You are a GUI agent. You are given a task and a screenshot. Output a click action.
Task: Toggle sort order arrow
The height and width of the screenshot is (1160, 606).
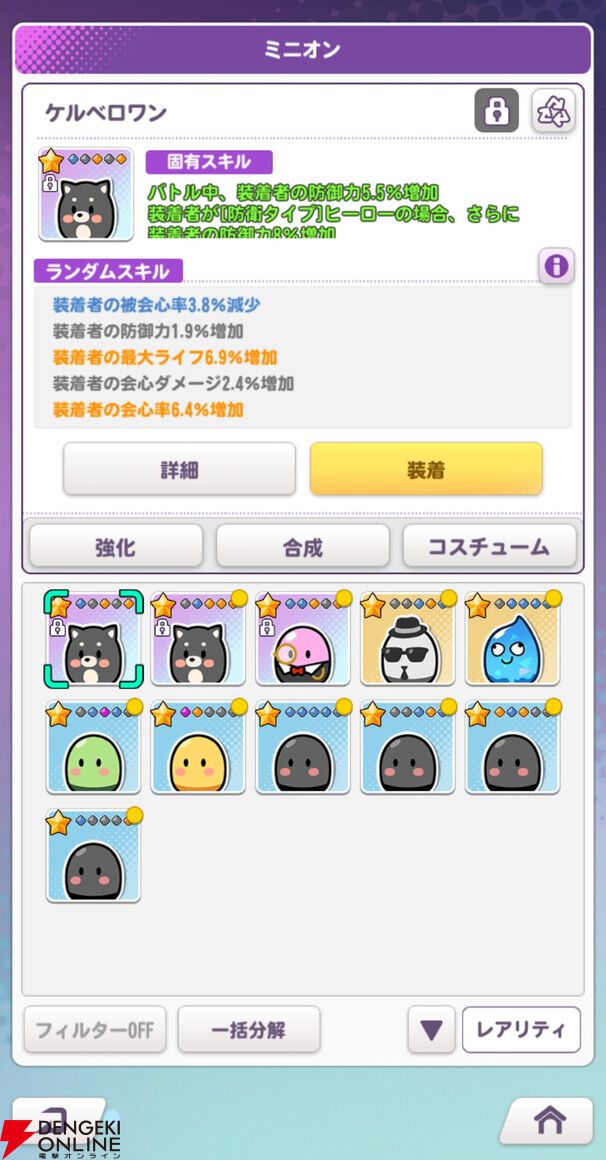coord(431,1030)
